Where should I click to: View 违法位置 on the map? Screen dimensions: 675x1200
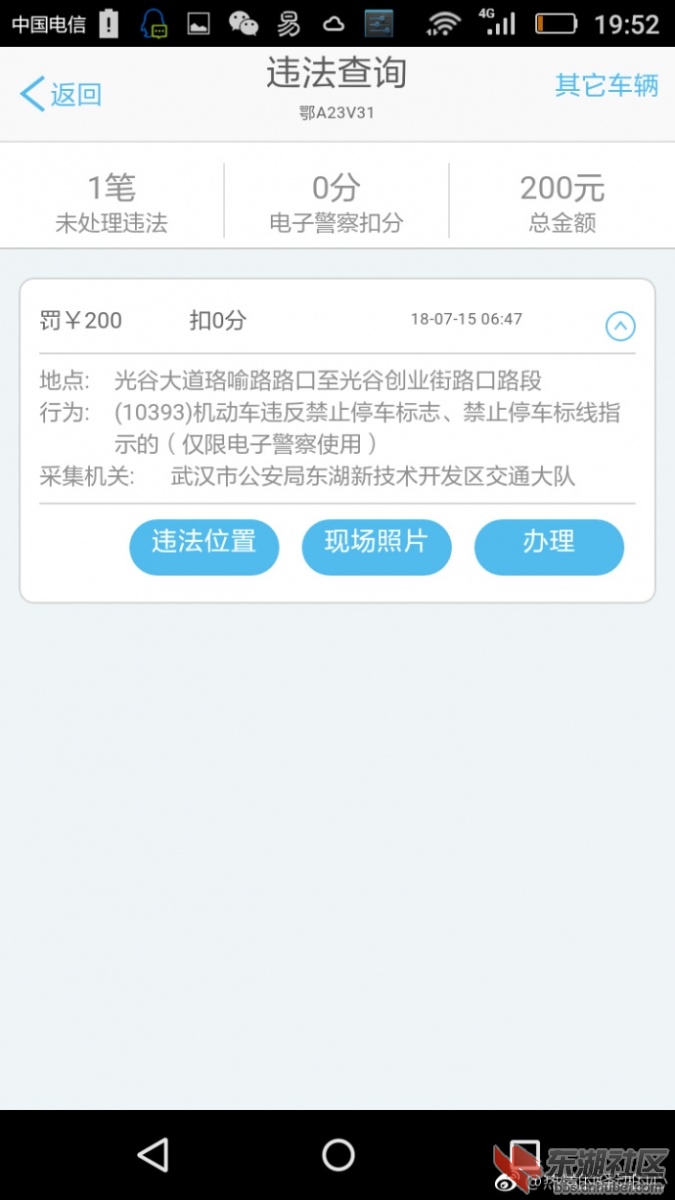(204, 546)
